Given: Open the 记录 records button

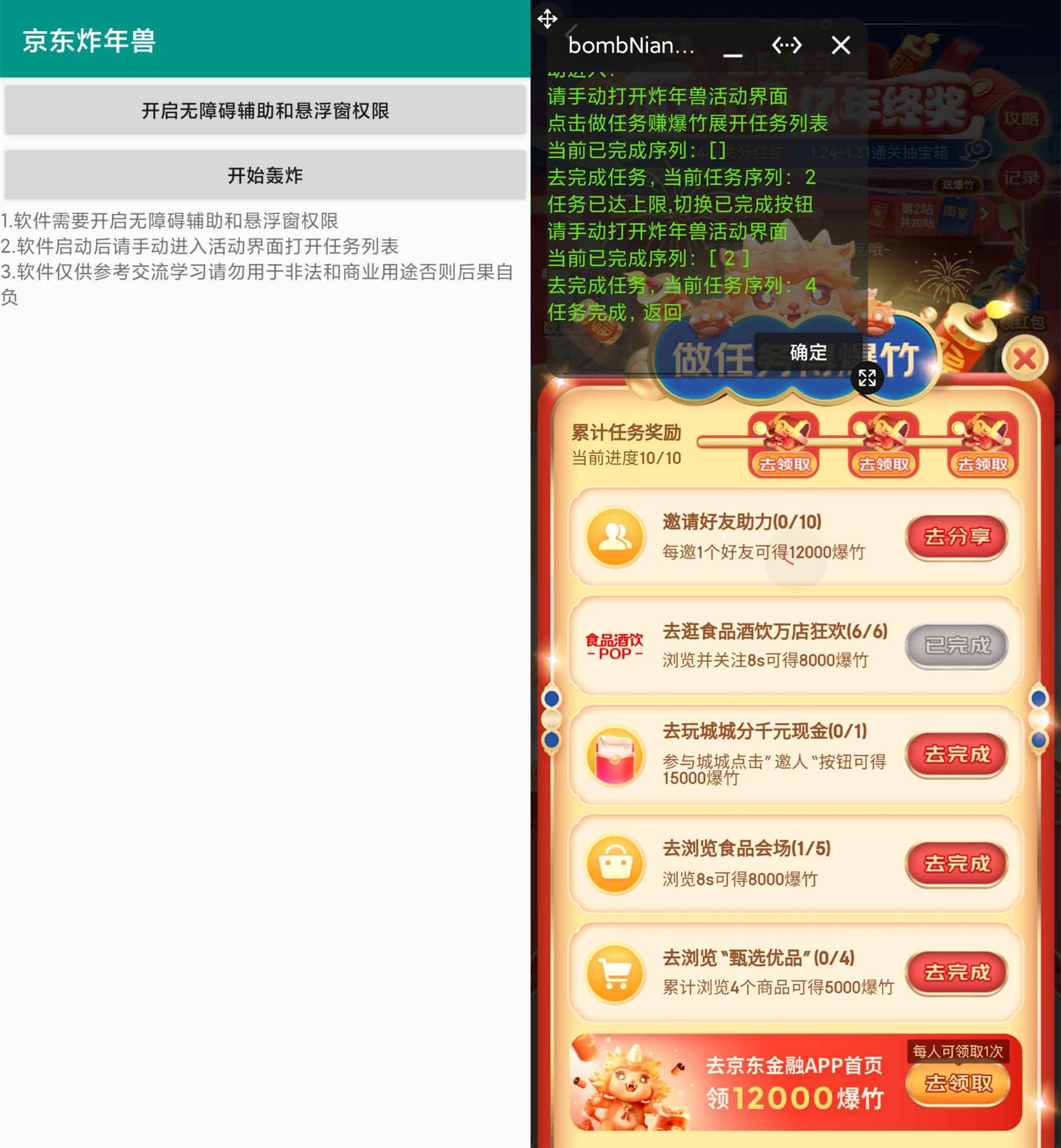Looking at the screenshot, I should (1021, 177).
